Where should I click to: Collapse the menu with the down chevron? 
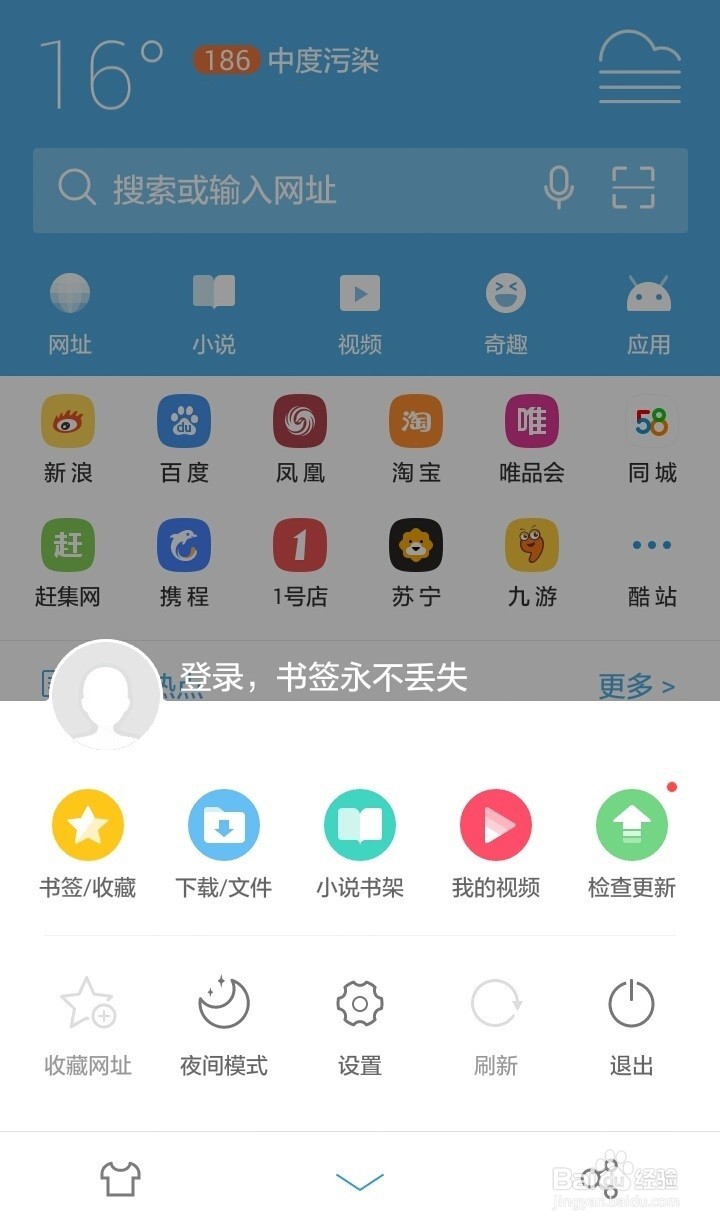point(359,1180)
